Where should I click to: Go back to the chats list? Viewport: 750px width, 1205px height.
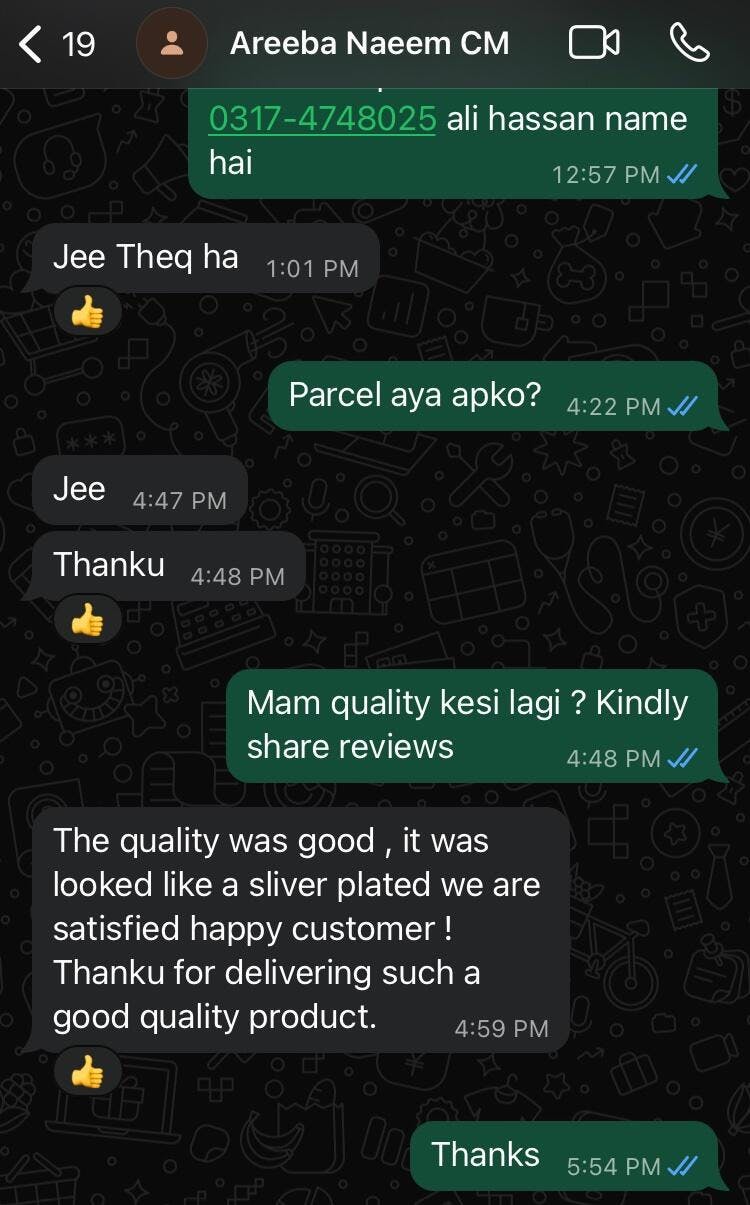pos(57,44)
